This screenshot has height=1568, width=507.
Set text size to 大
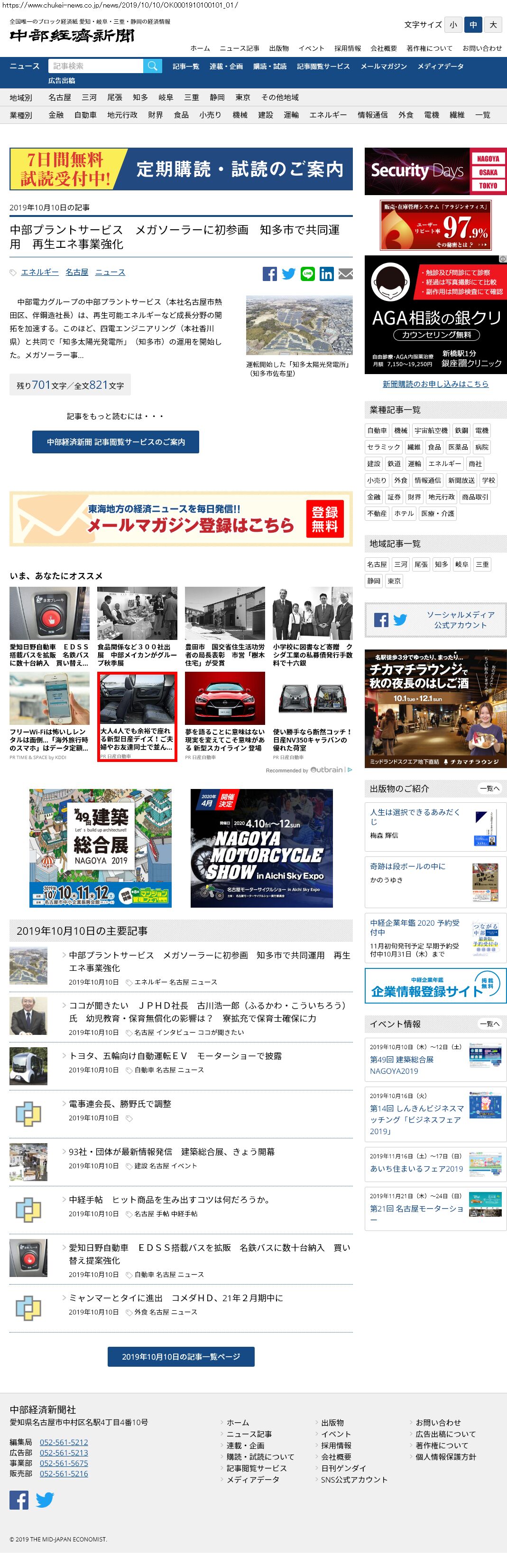pyautogui.click(x=493, y=25)
